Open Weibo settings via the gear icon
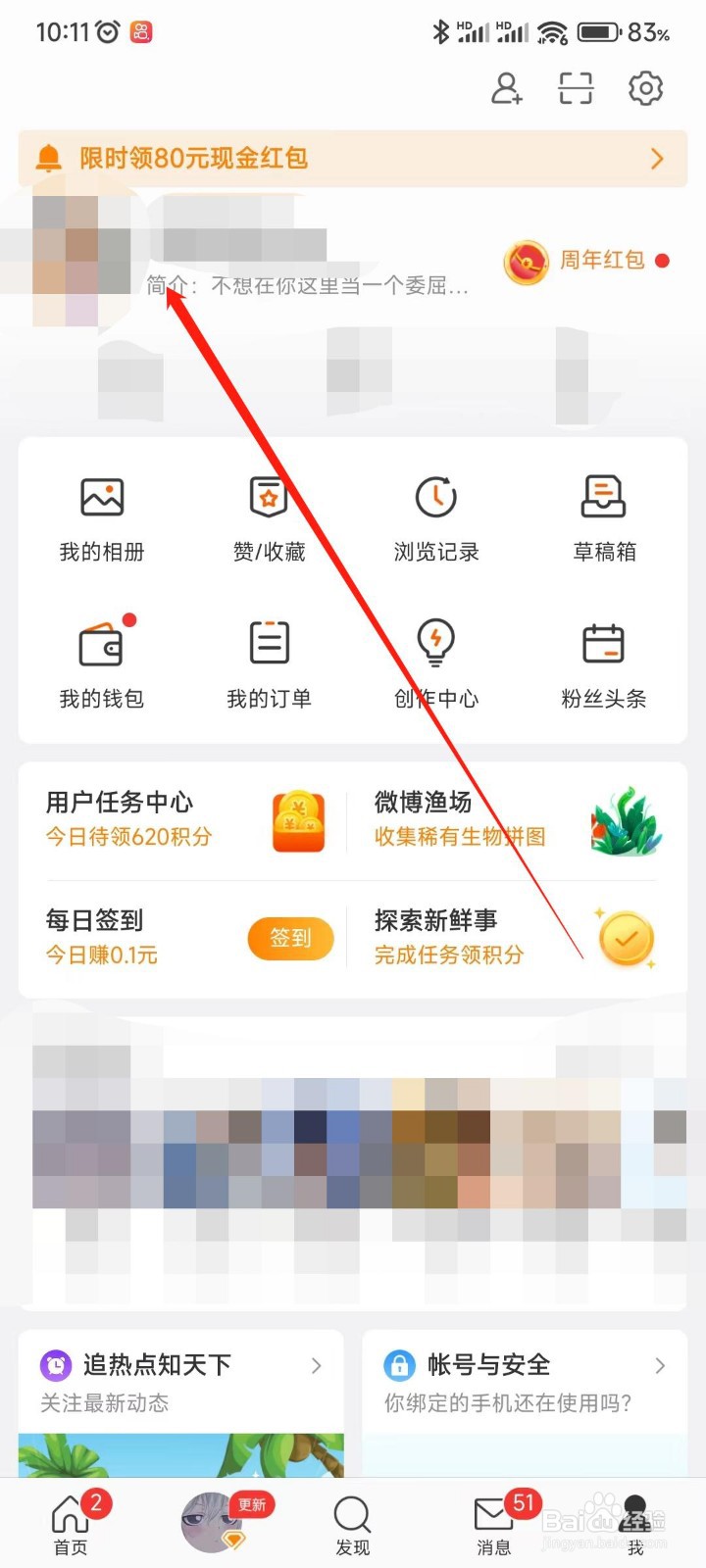706x1568 pixels. (x=644, y=88)
